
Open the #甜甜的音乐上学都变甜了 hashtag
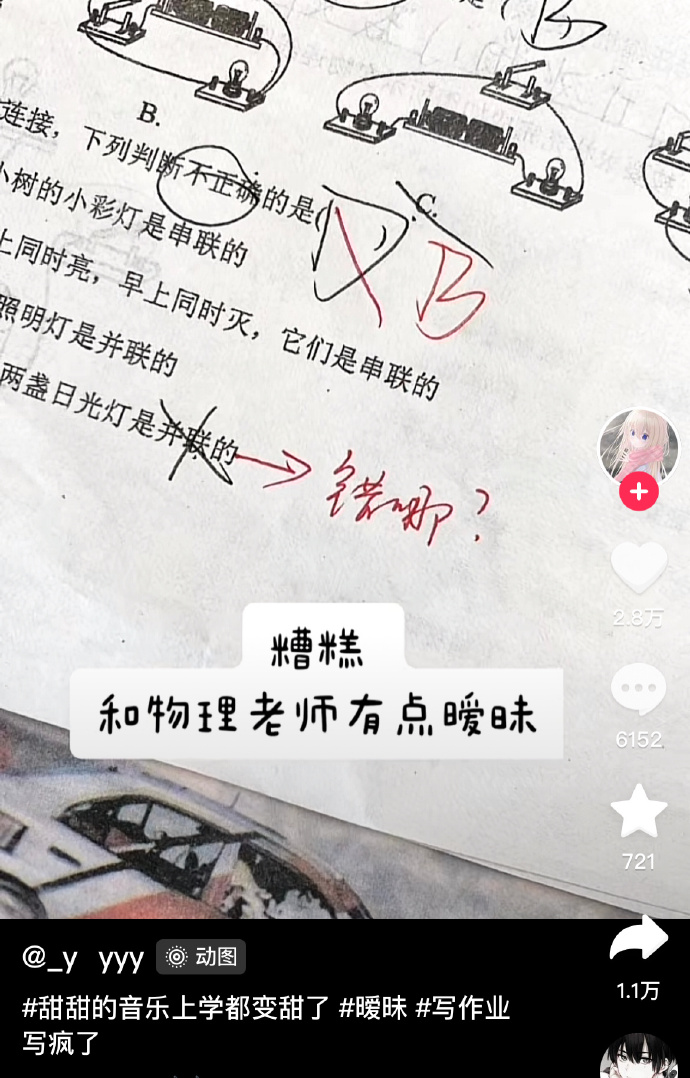tap(176, 1007)
